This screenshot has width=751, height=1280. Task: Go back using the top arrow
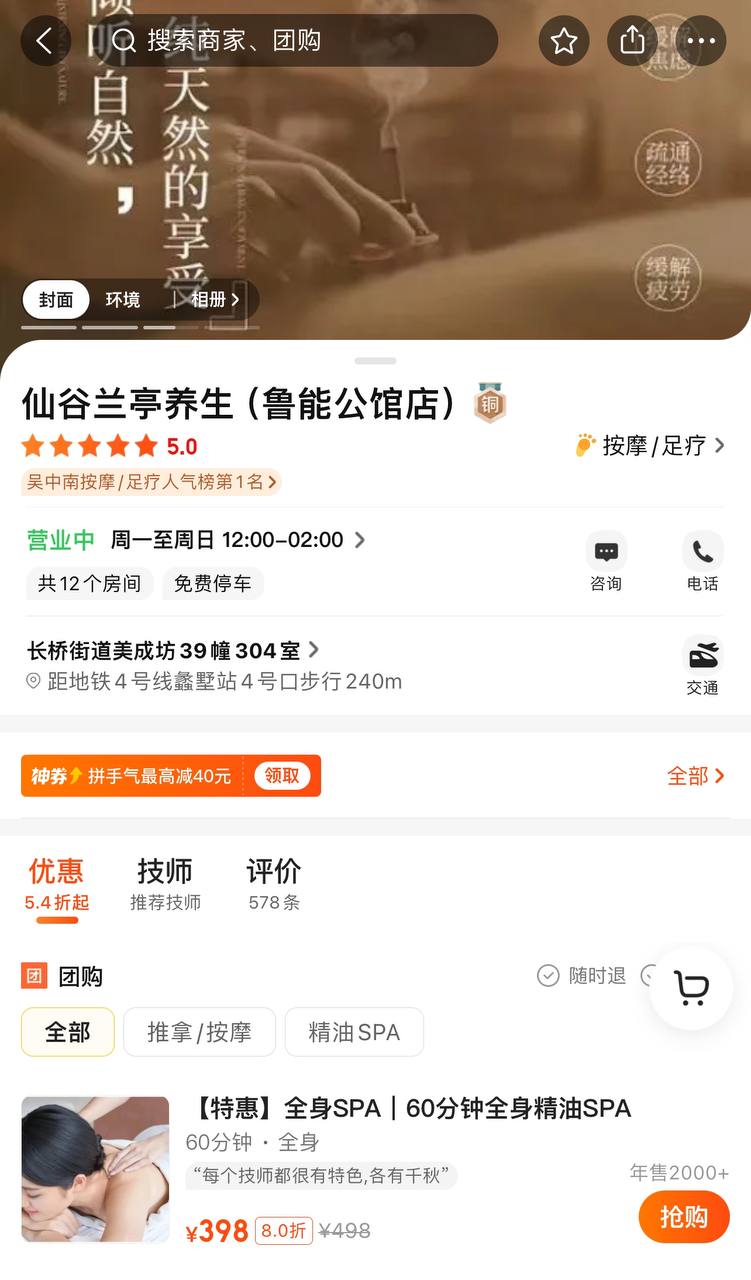click(44, 41)
